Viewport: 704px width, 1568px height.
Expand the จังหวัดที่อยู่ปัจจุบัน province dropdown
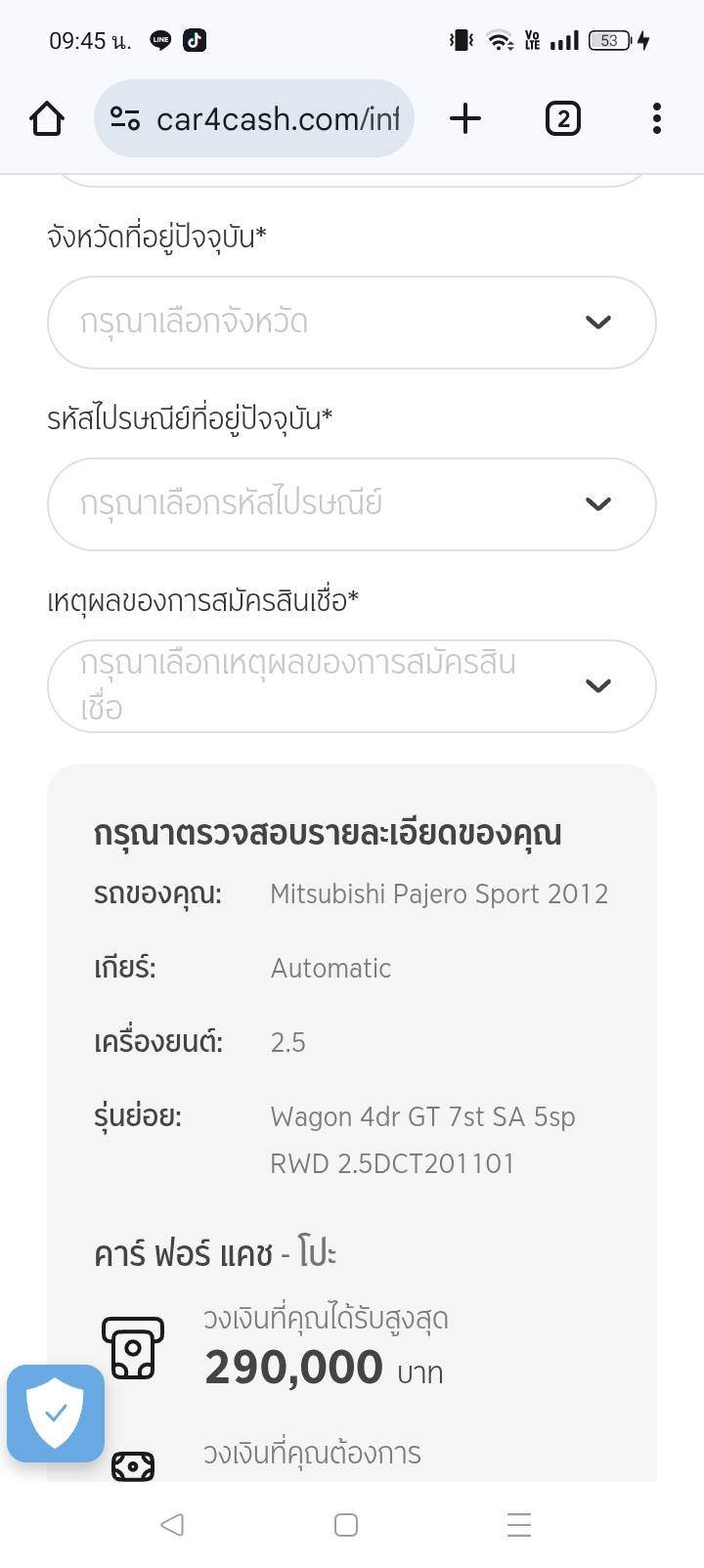click(351, 323)
